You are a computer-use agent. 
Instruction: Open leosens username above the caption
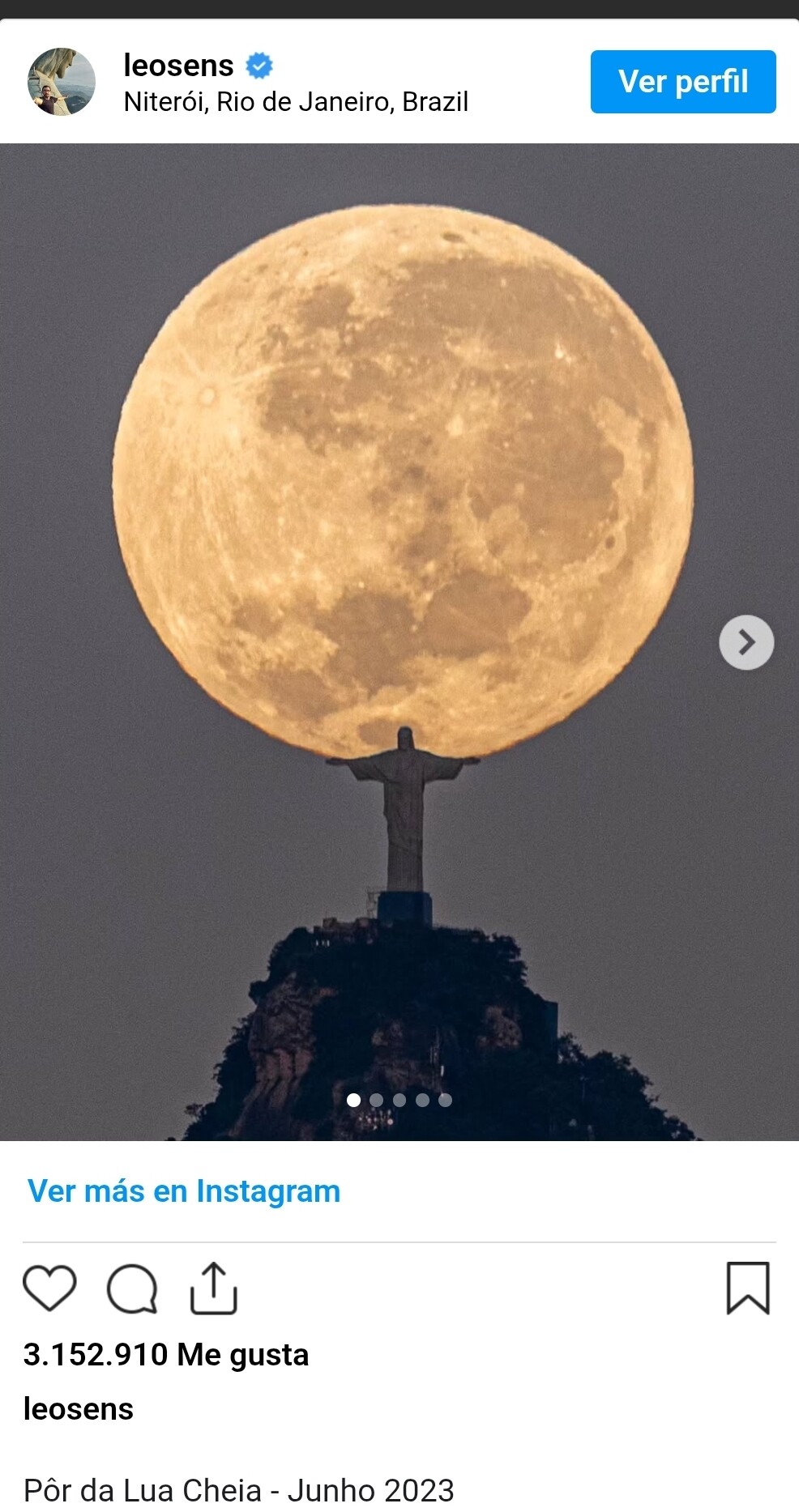[x=79, y=1409]
